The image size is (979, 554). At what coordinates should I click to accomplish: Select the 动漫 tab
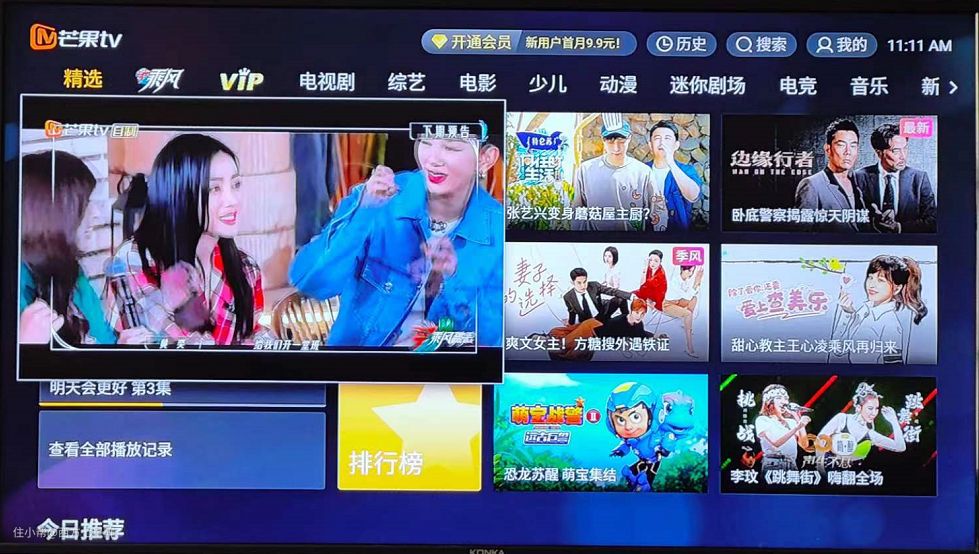coord(618,84)
